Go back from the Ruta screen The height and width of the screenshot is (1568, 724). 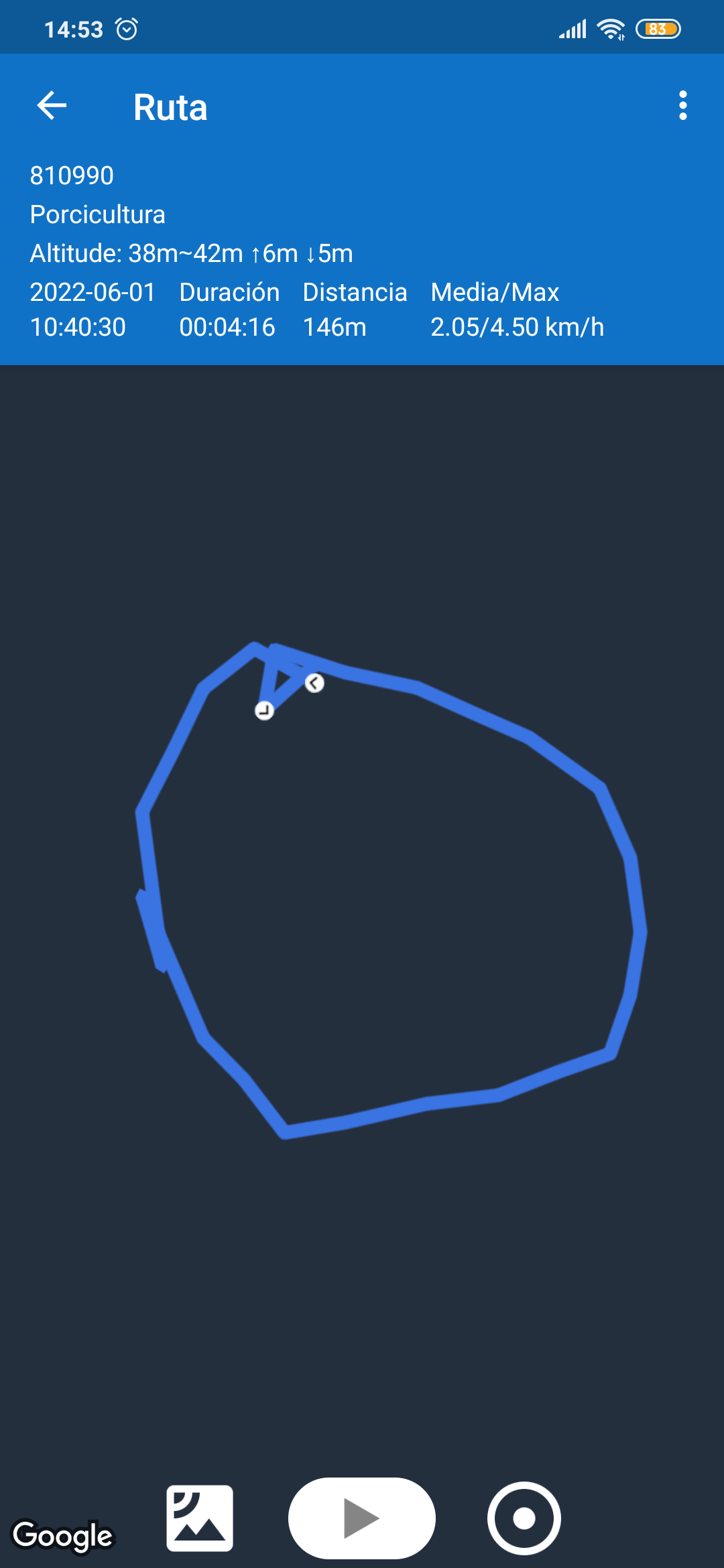point(52,106)
